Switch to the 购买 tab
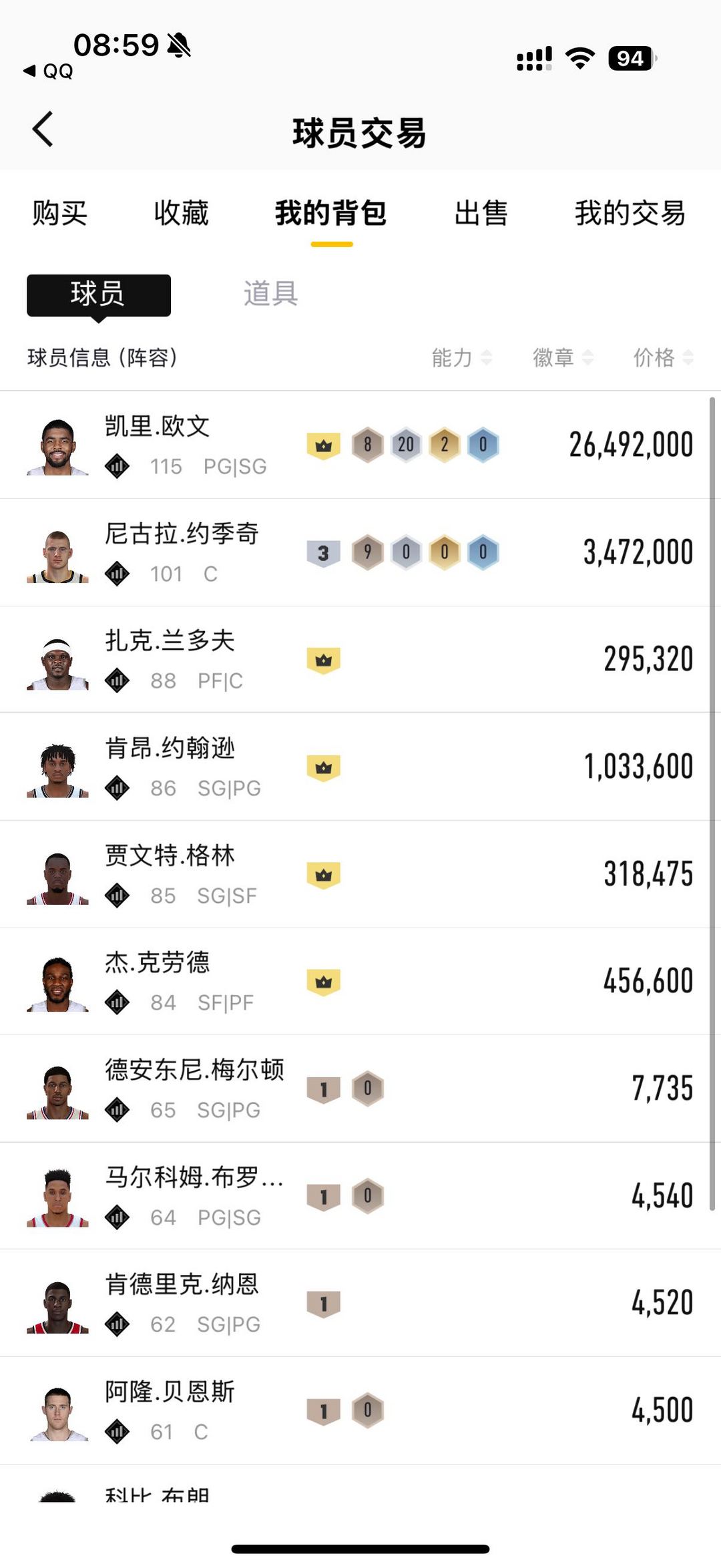 pyautogui.click(x=60, y=214)
